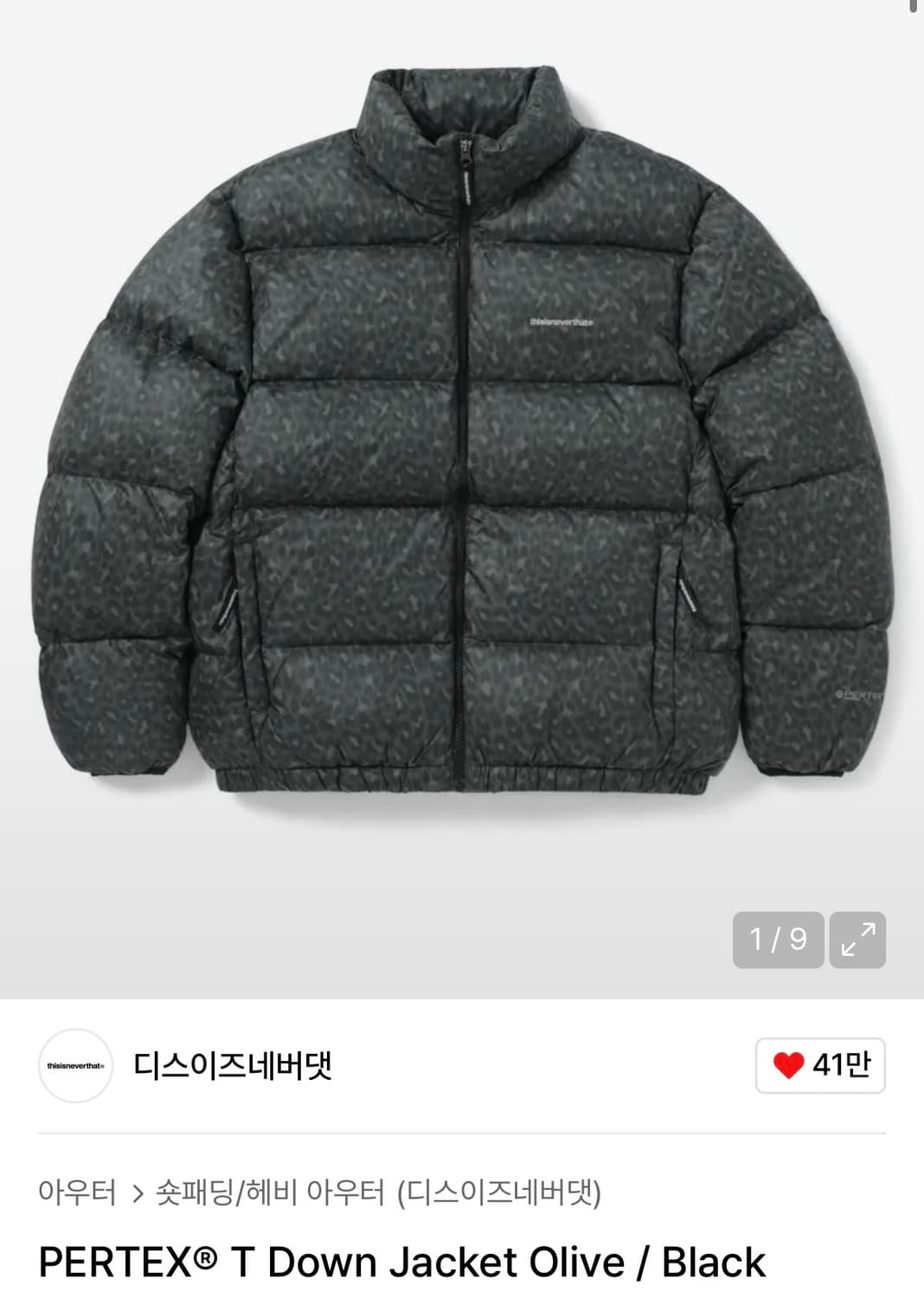Expand the image gallery using the counter
The image size is (924, 1298).
(x=777, y=941)
